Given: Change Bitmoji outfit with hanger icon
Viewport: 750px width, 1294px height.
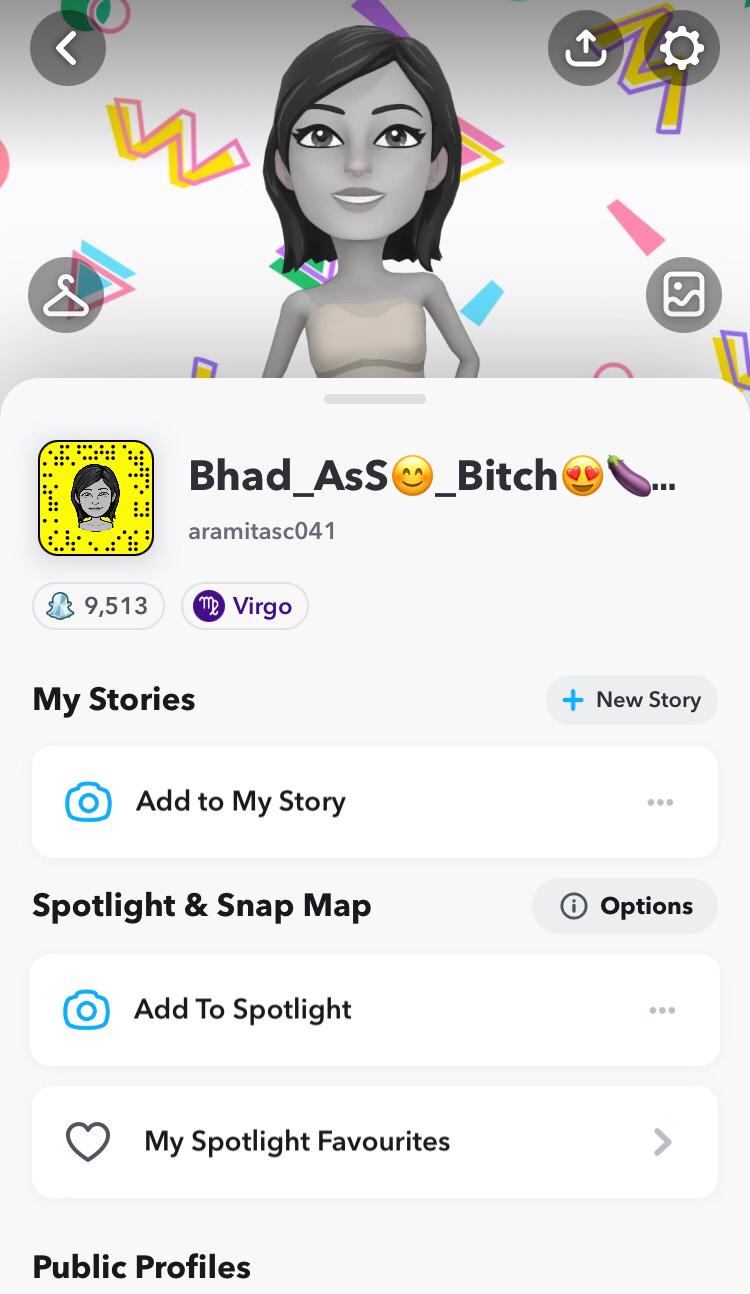Looking at the screenshot, I should pos(66,295).
